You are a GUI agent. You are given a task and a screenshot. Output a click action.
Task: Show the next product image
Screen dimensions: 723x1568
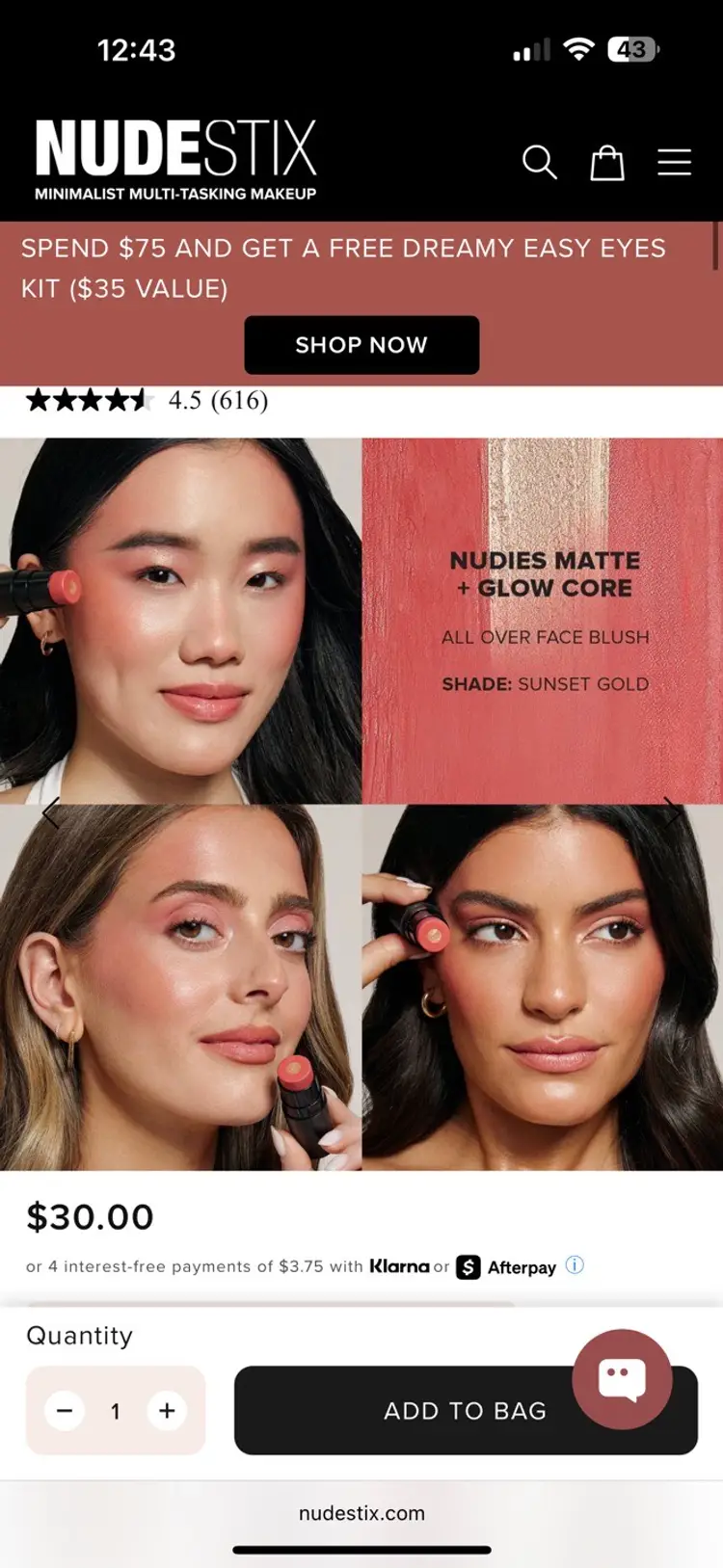(x=672, y=812)
